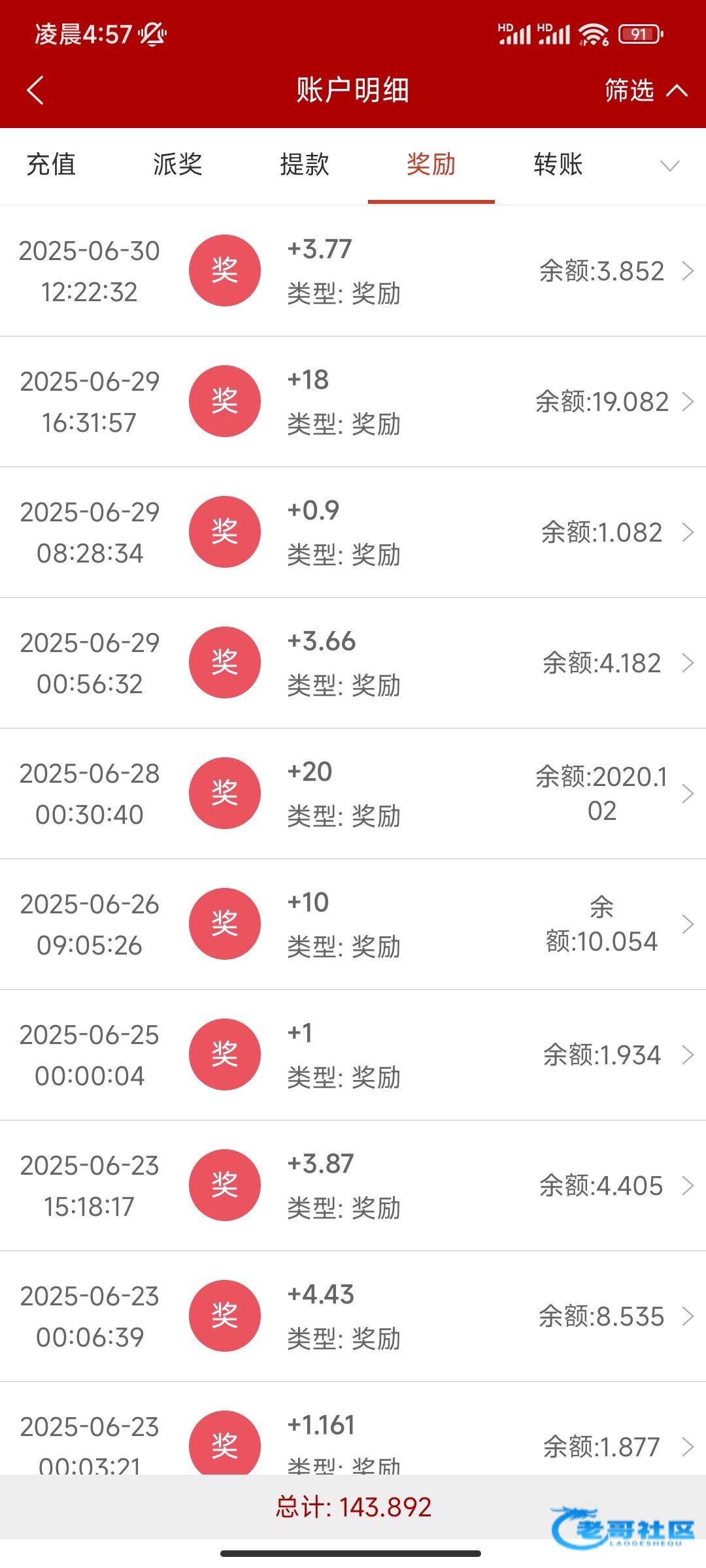Open the +3.77 reward record
Viewport: 706px width, 1568px height.
[x=353, y=270]
